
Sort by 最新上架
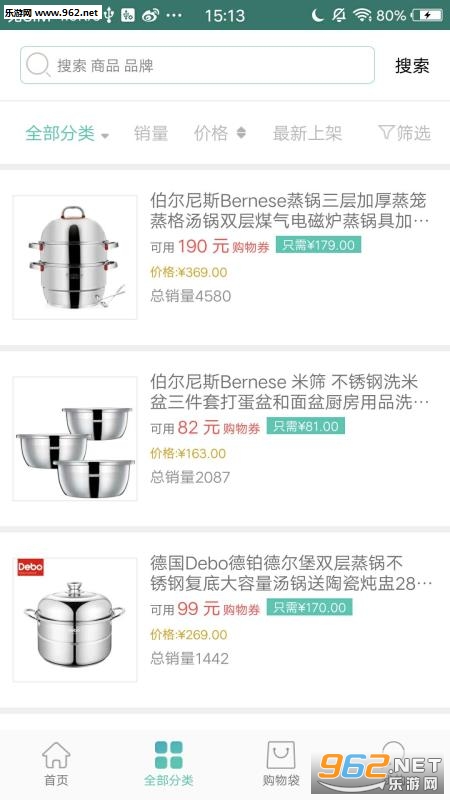pos(307,134)
